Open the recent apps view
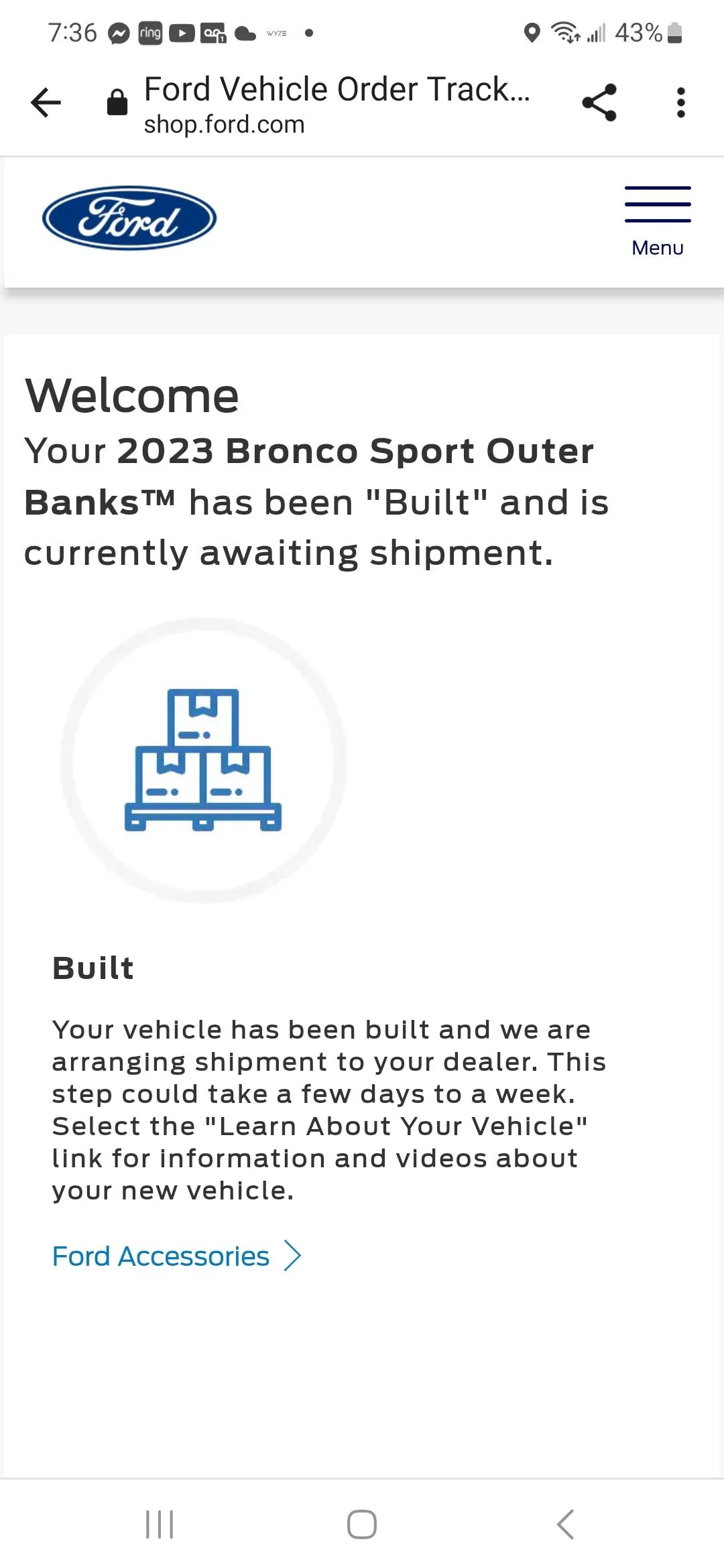724x1568 pixels. 160,1524
